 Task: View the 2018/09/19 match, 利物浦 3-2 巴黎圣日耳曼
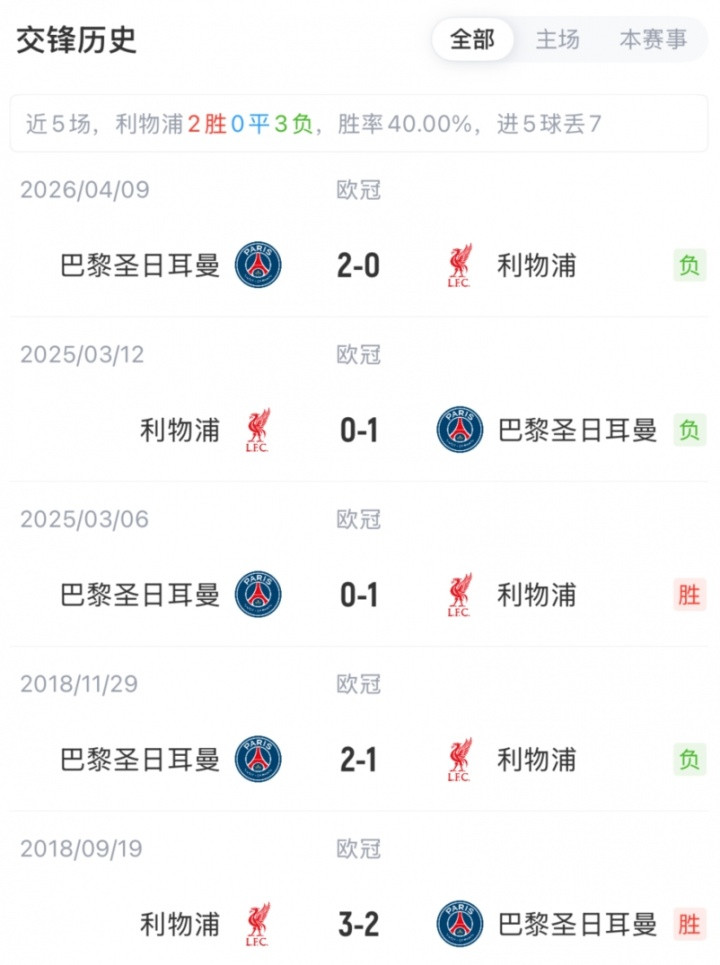tap(359, 924)
